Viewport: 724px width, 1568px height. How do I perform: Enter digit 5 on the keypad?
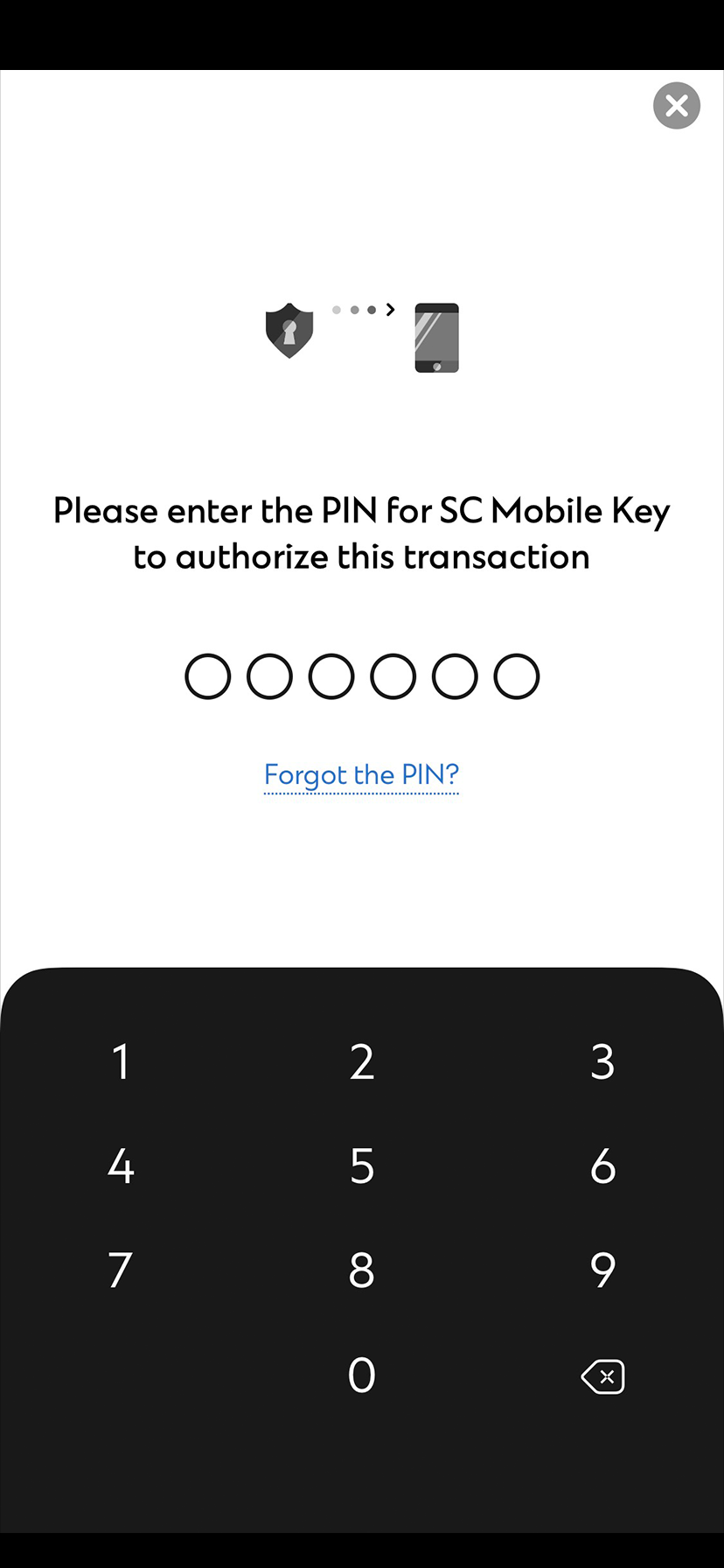pos(361,1165)
